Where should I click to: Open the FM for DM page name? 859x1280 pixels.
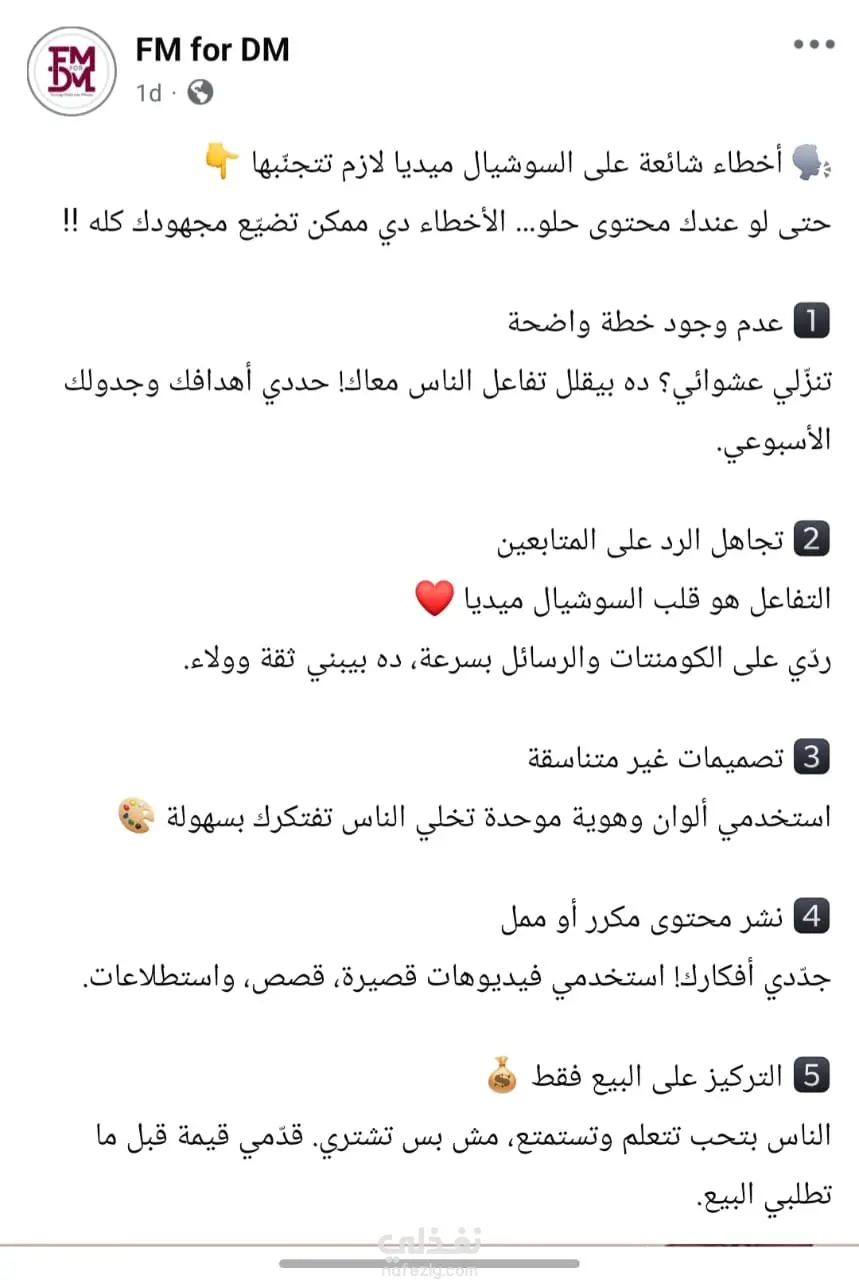point(212,49)
